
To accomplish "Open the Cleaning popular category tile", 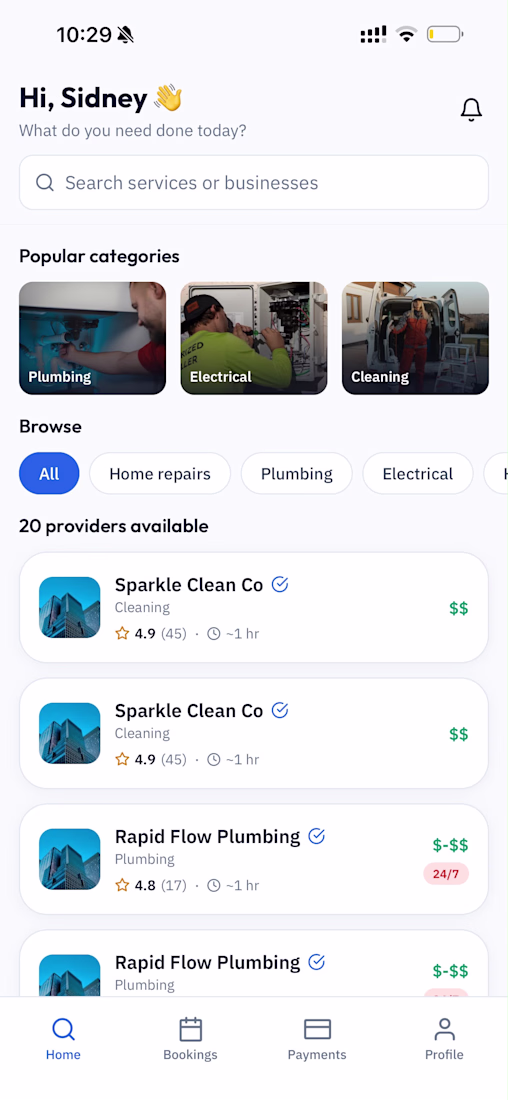I will (x=415, y=338).
